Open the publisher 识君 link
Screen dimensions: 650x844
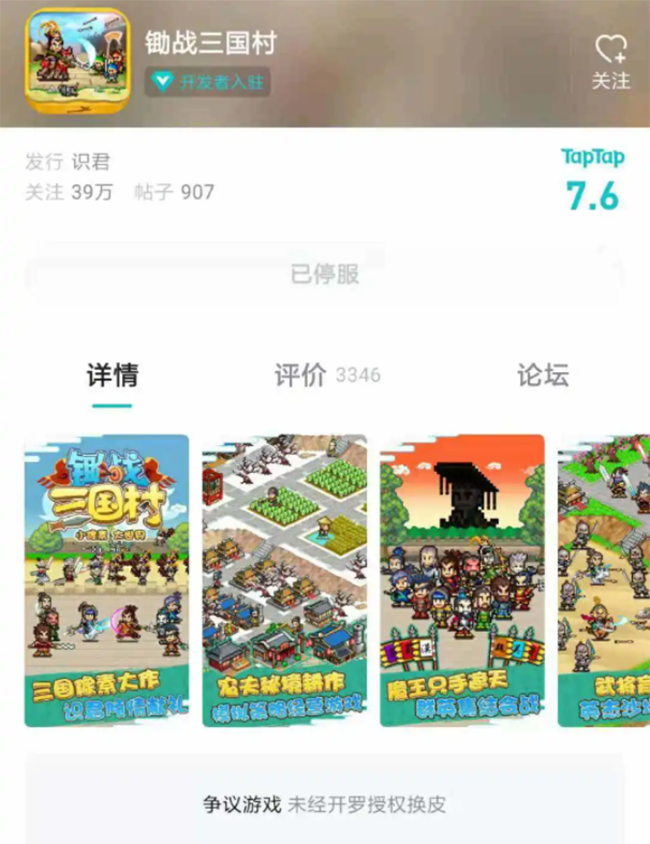point(91,162)
